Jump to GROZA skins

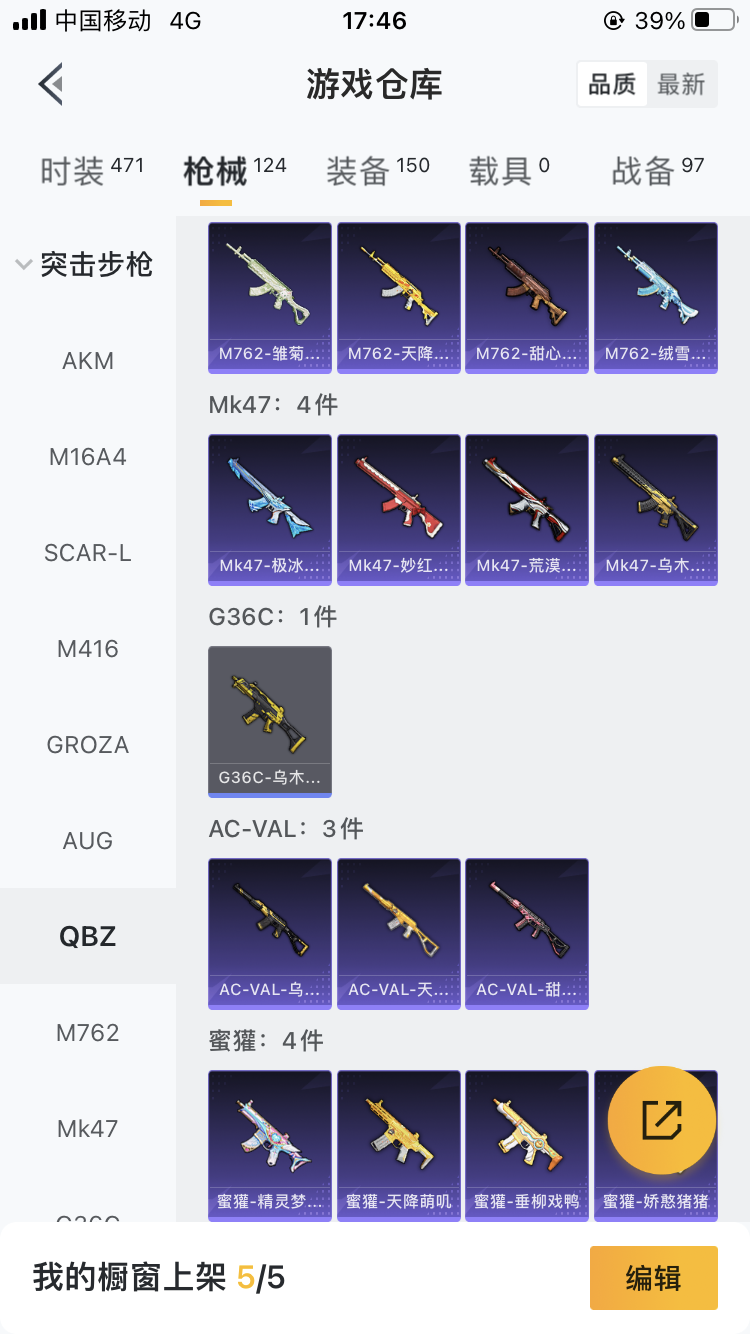[88, 745]
